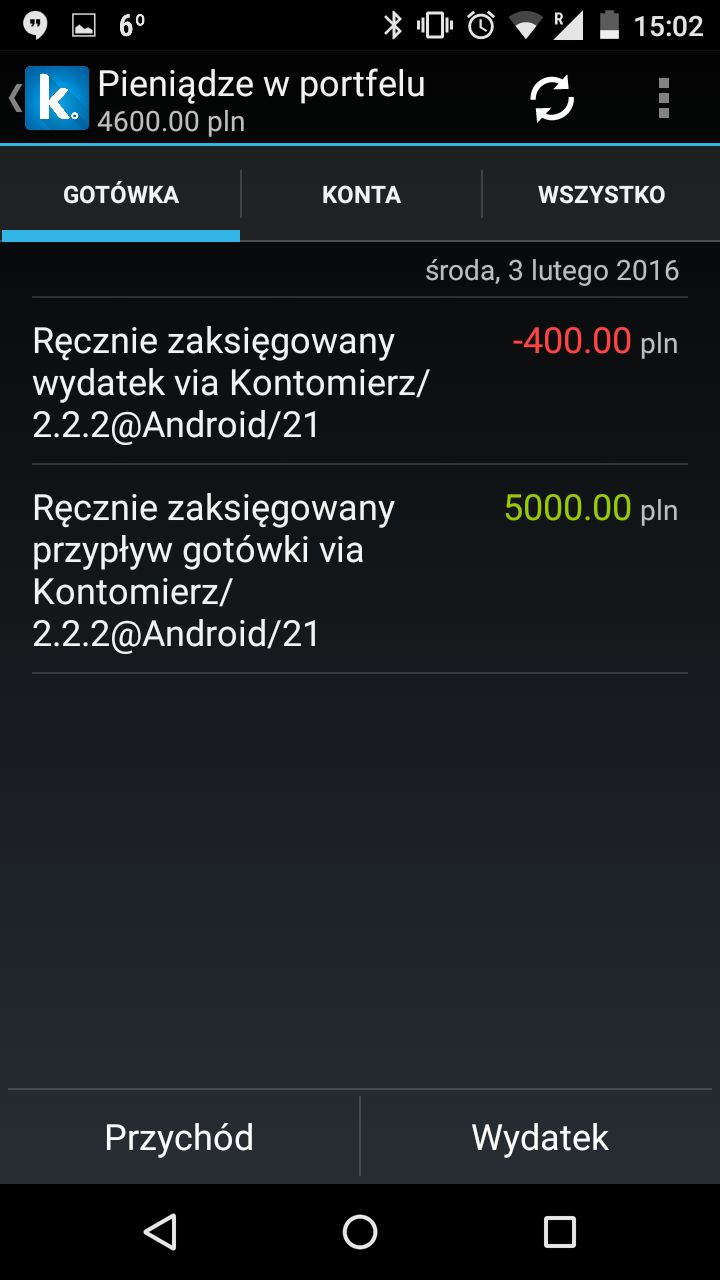Open the overflow menu
Viewport: 720px width, 1280px height.
pyautogui.click(x=664, y=98)
